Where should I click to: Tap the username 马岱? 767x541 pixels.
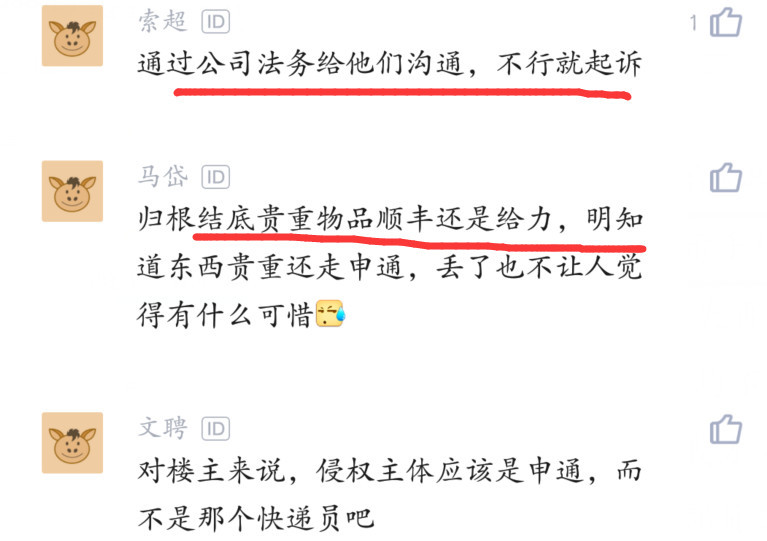pos(161,177)
